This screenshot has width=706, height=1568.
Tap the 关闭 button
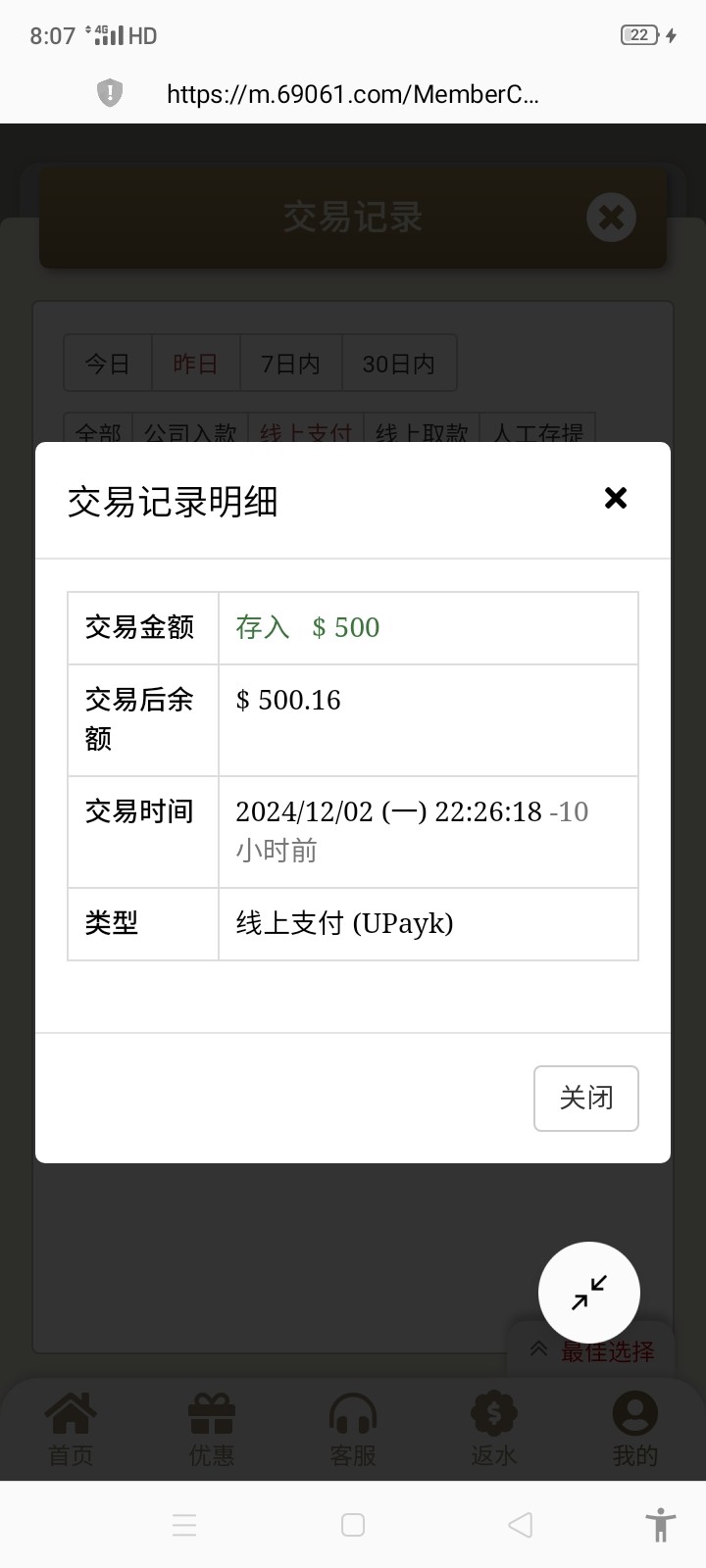click(x=586, y=1098)
